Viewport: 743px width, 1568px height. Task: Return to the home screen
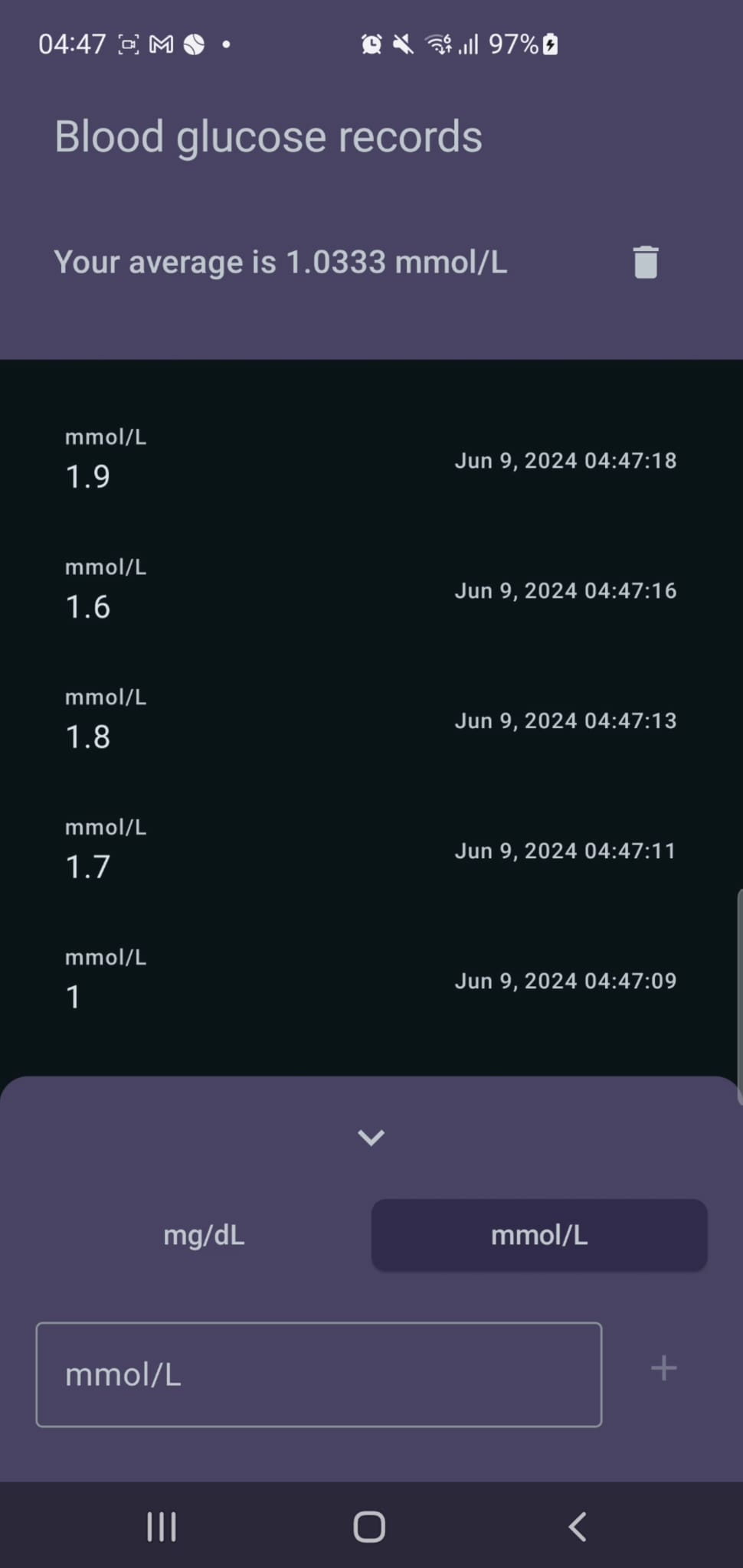(369, 1526)
